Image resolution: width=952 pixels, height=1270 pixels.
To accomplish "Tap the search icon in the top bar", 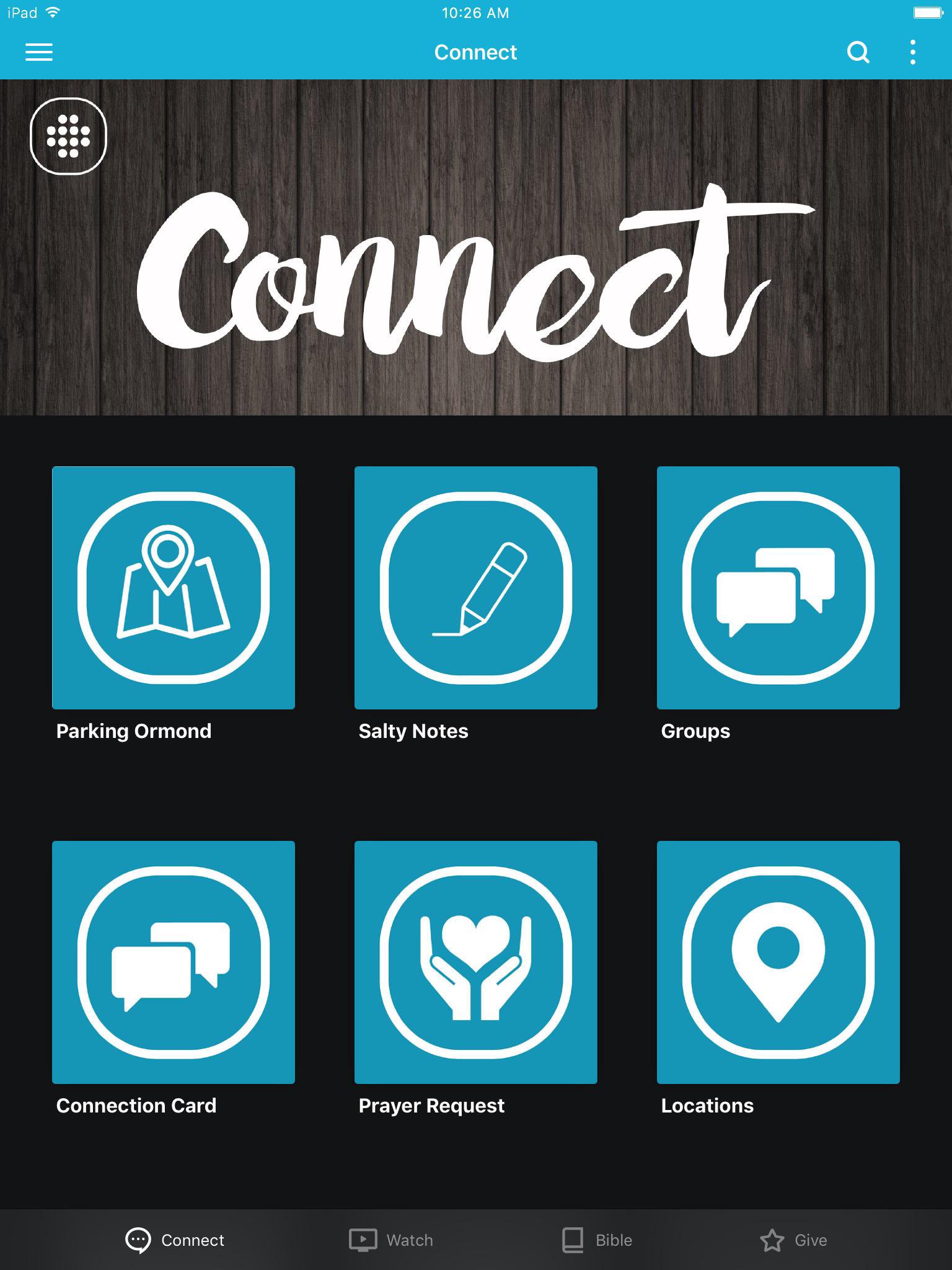I will (x=858, y=52).
